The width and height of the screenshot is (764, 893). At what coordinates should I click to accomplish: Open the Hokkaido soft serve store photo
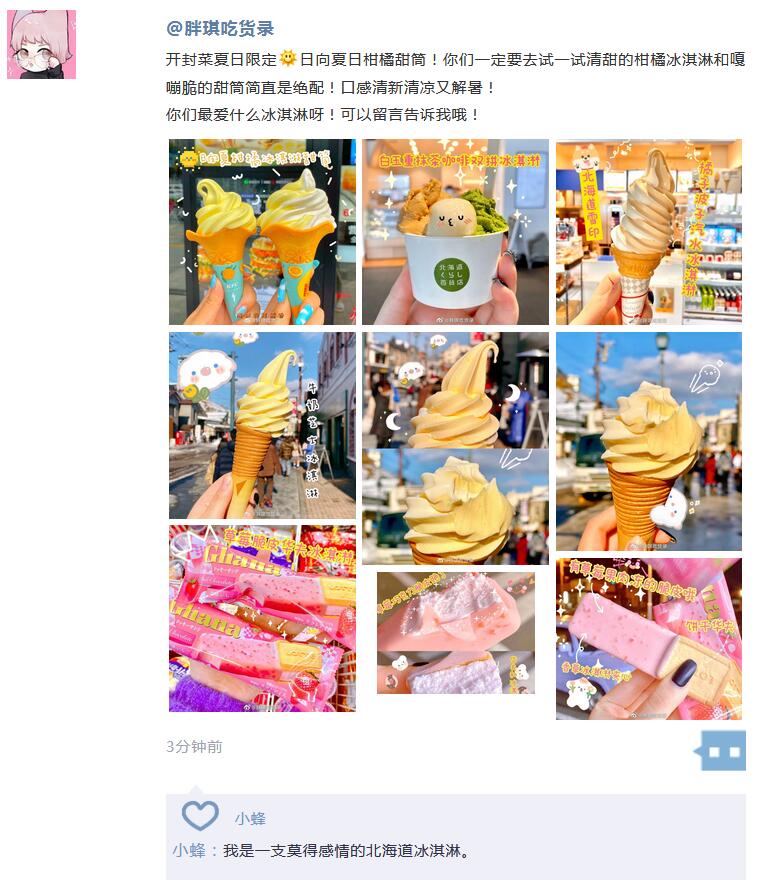tap(648, 232)
